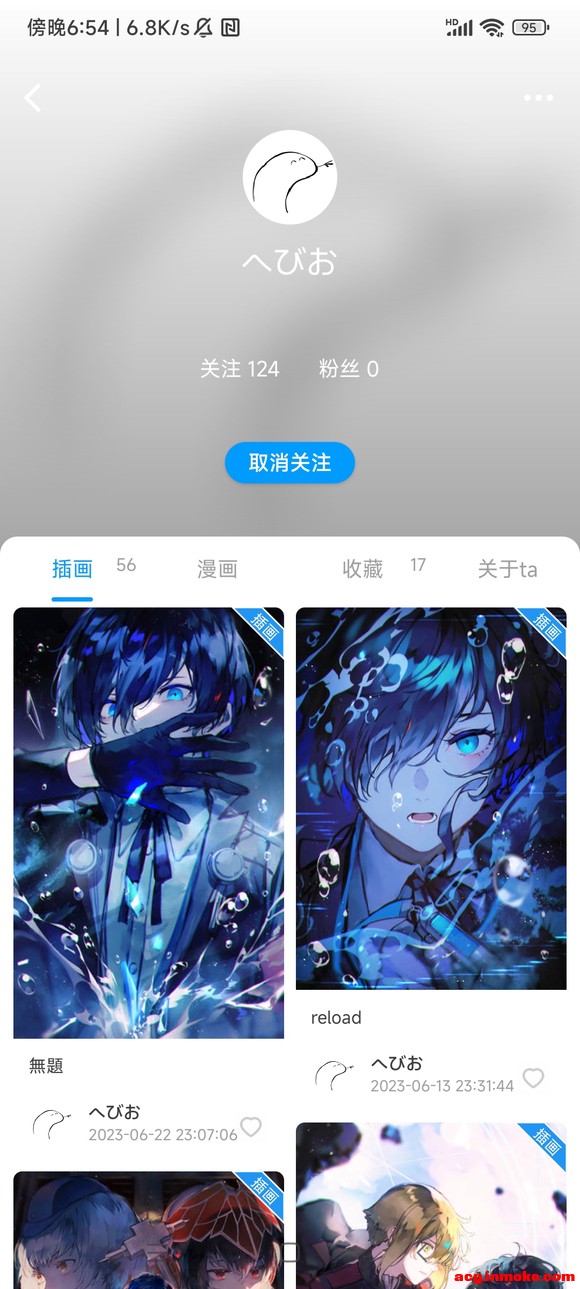The width and height of the screenshot is (580, 1289).
Task: Switch to the 漫画 tab
Action: point(217,569)
